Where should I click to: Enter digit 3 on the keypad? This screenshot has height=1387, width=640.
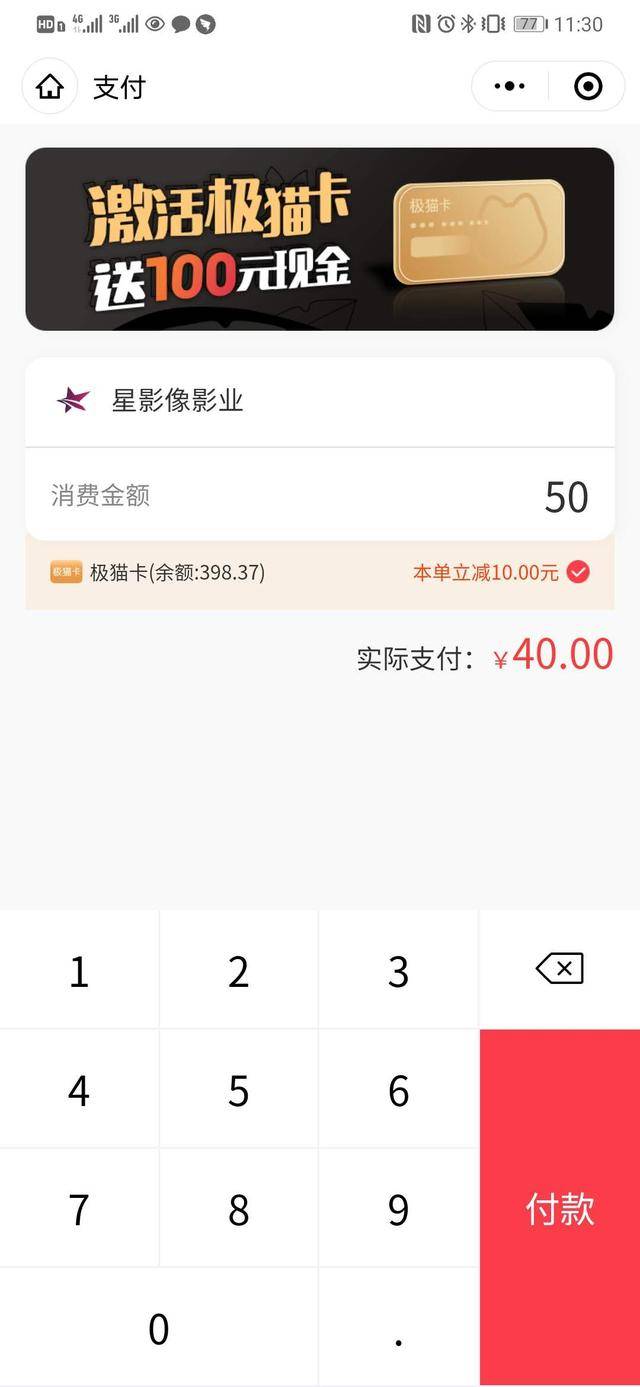[398, 971]
